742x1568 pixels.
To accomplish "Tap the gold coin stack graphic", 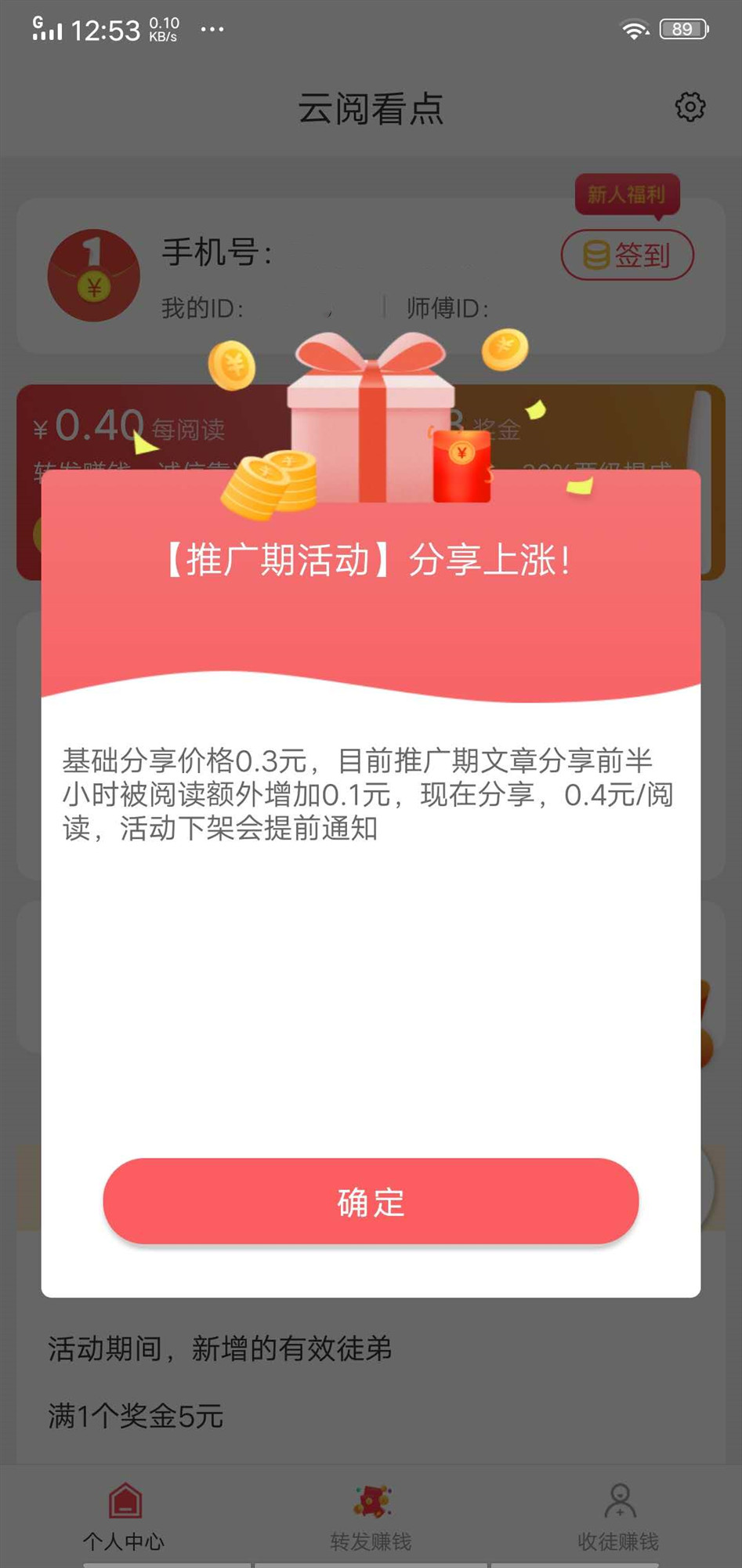I will click(270, 482).
